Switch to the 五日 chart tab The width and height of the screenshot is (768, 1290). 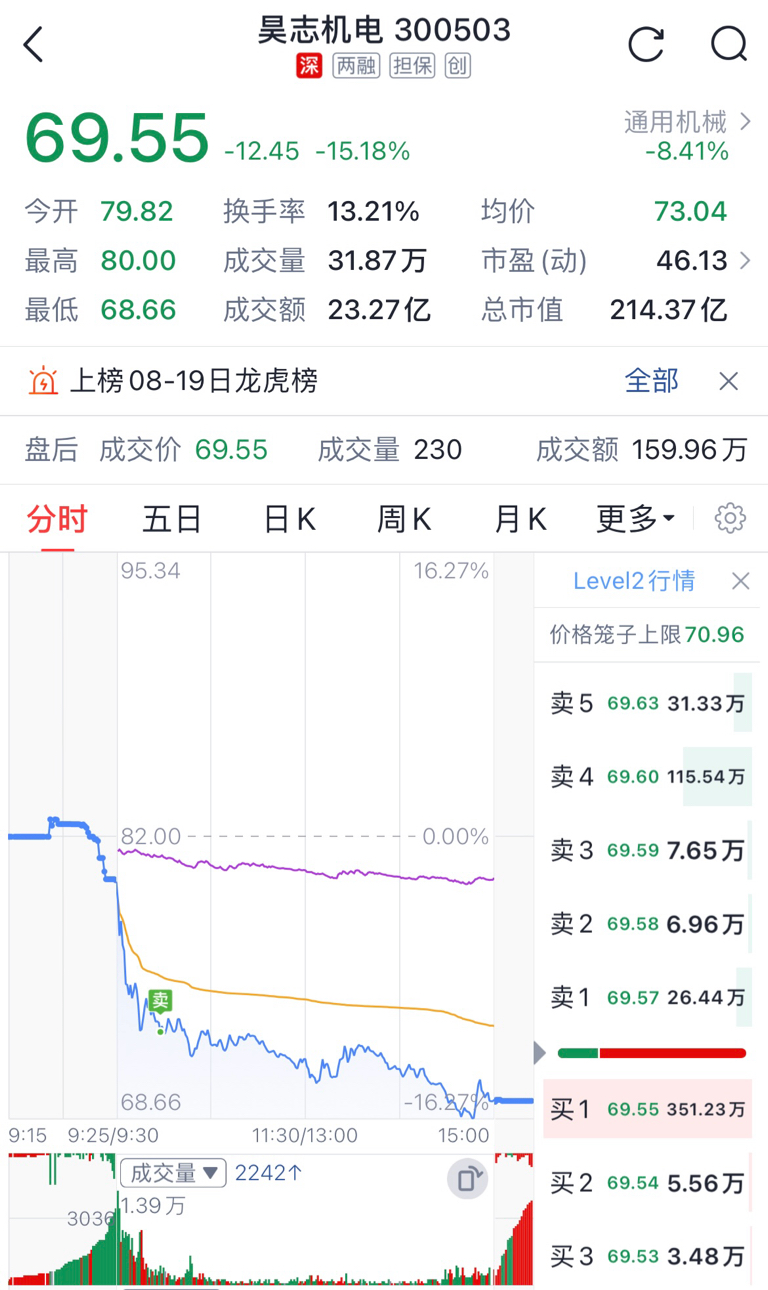(x=172, y=519)
